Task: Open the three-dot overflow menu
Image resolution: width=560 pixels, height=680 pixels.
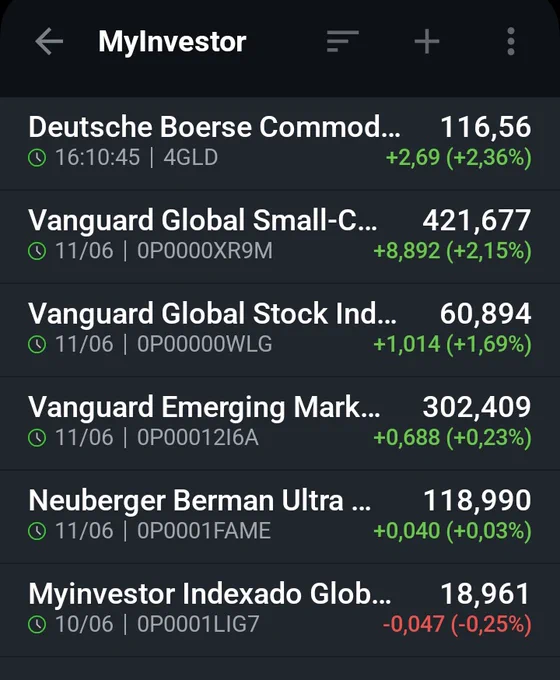Action: point(511,42)
